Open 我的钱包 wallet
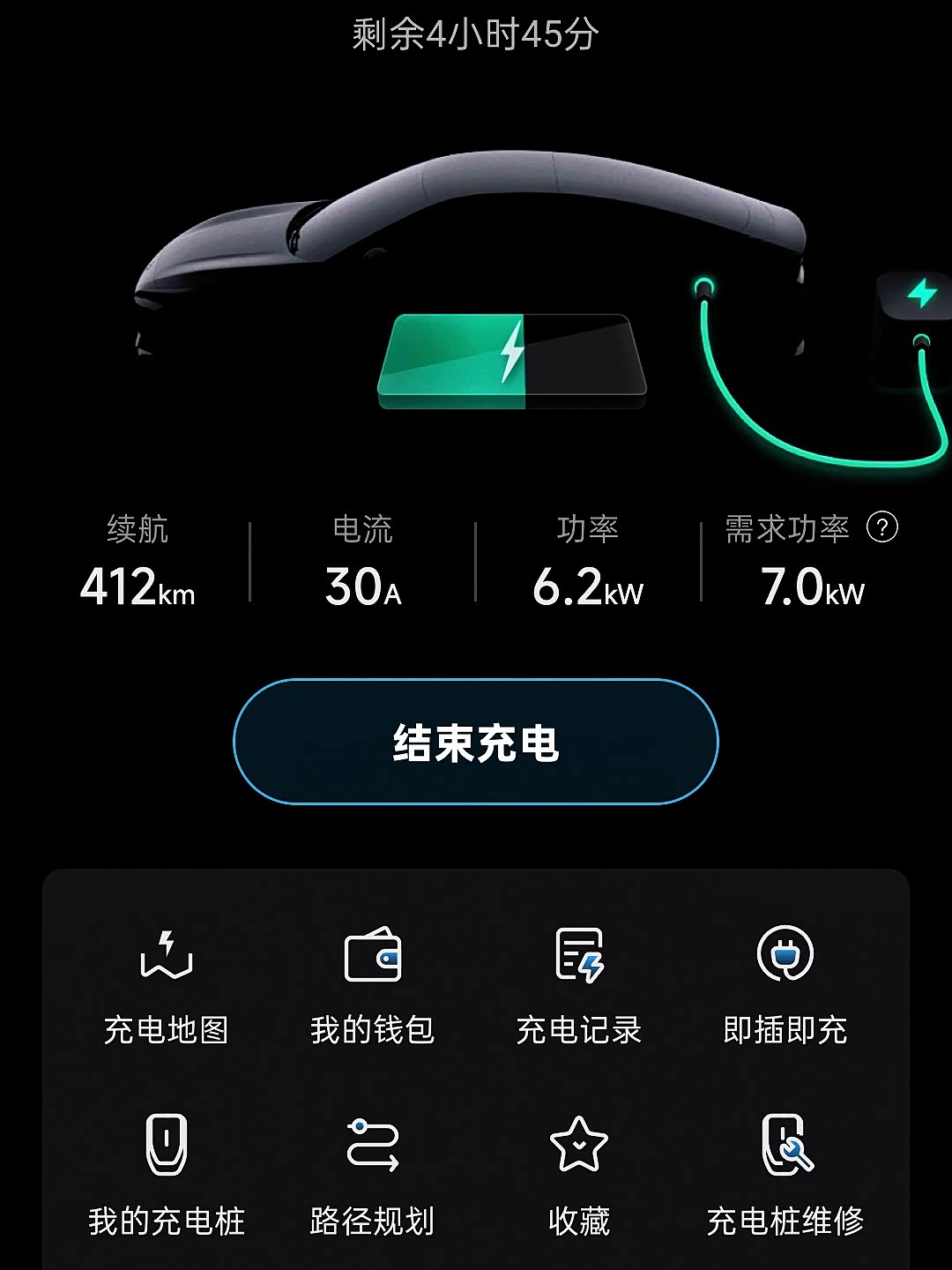This screenshot has height=1270, width=952. (373, 986)
